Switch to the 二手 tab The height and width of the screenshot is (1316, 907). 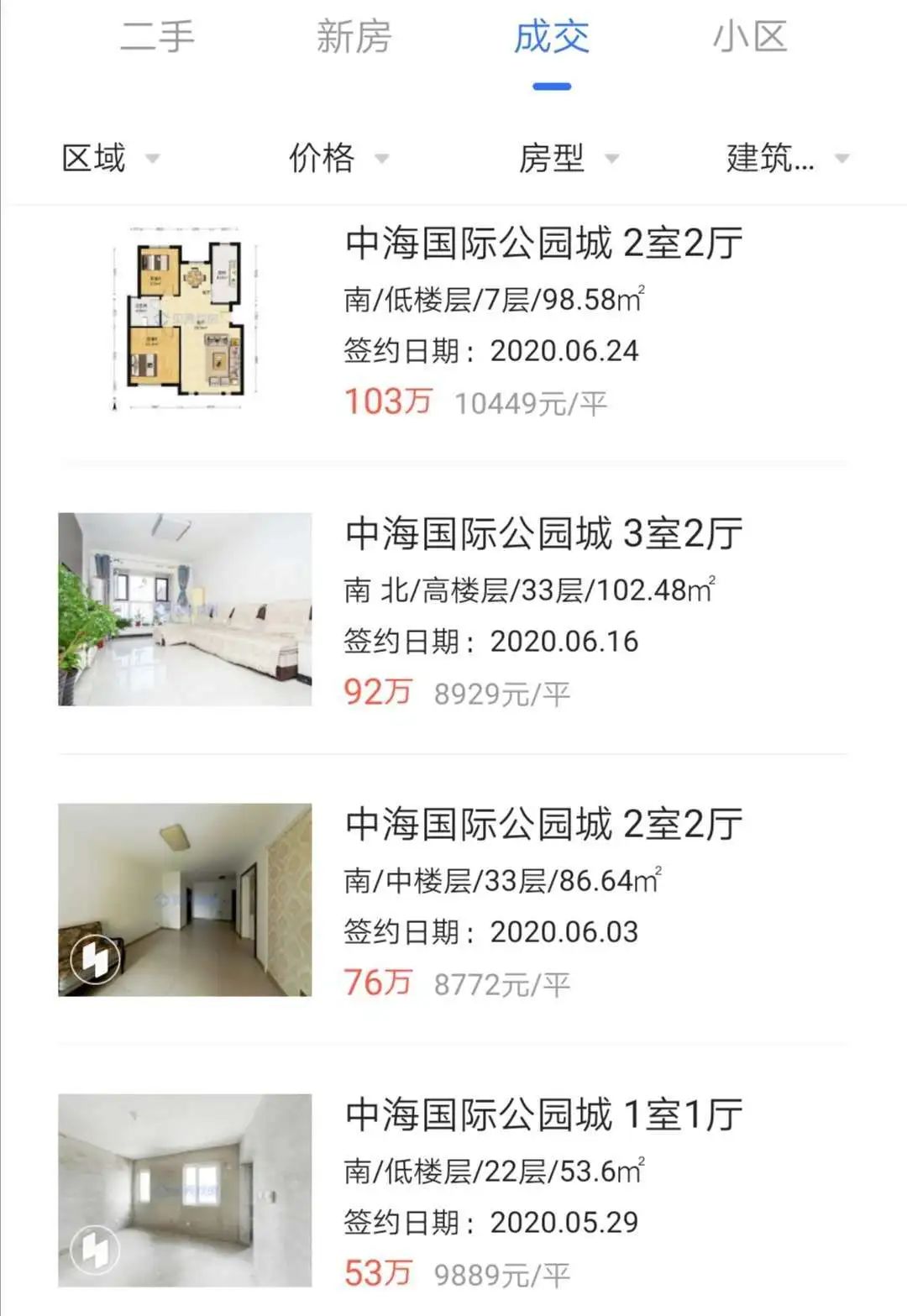click(x=158, y=38)
